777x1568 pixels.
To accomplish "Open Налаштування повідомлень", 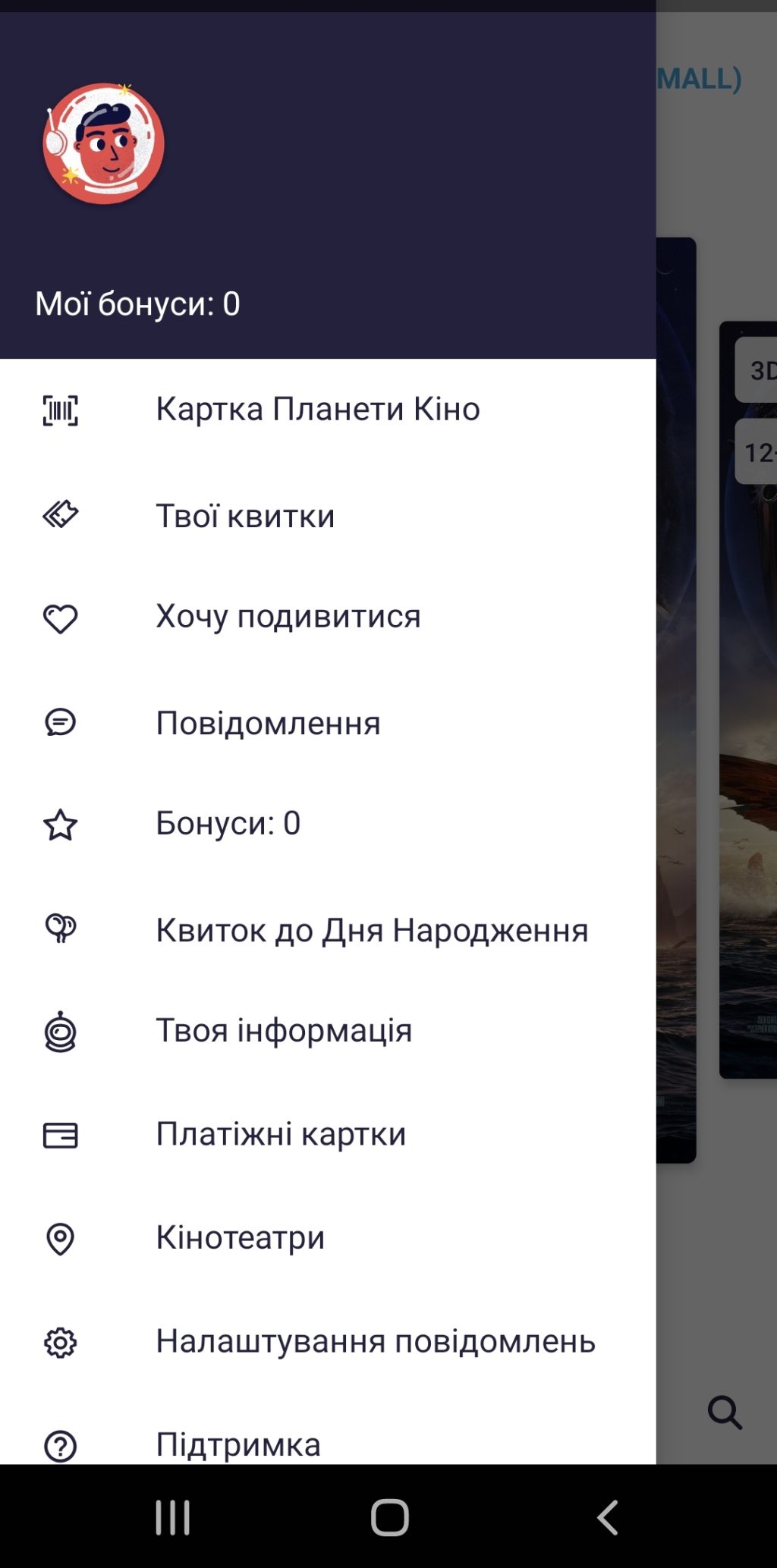I will 375,1342.
